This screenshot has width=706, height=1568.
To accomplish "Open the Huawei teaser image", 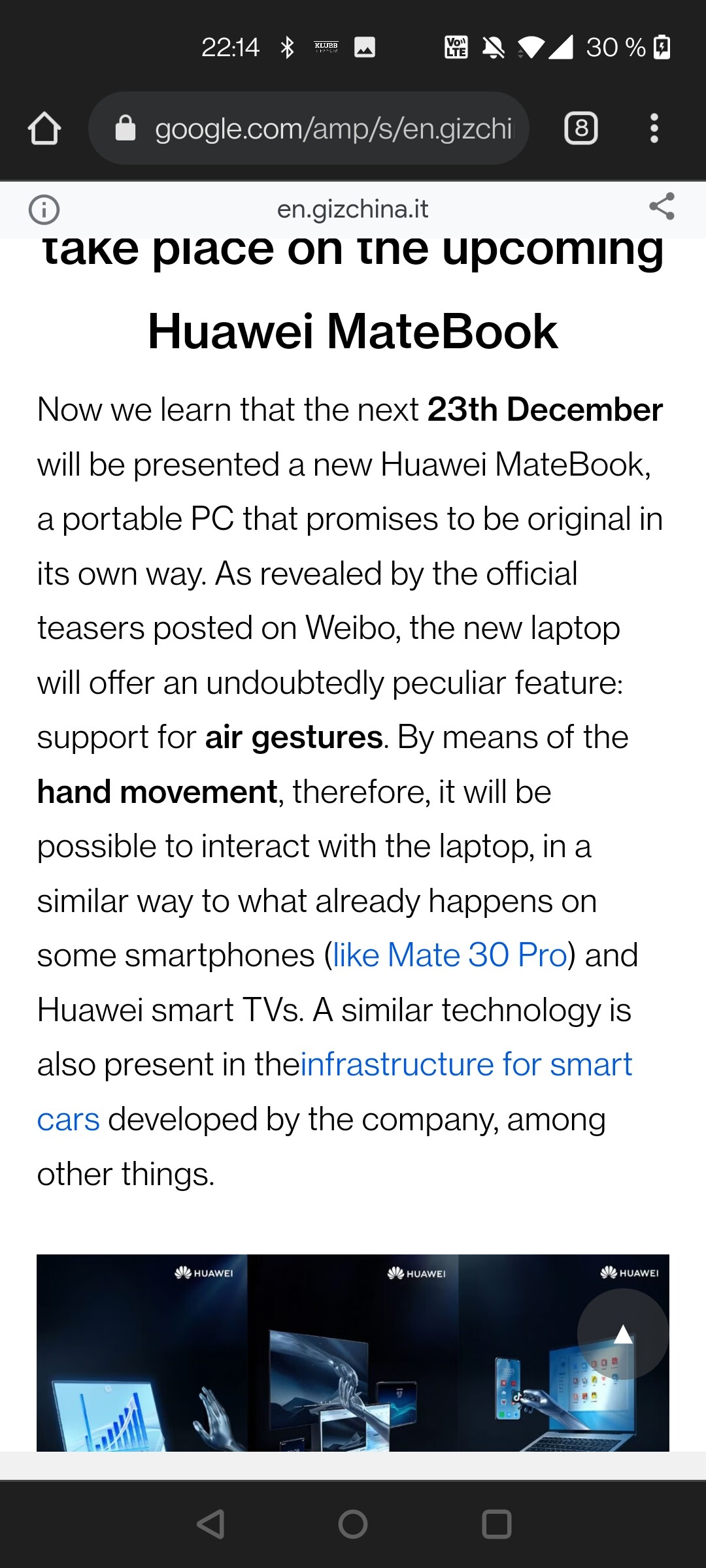I will tap(353, 1352).
